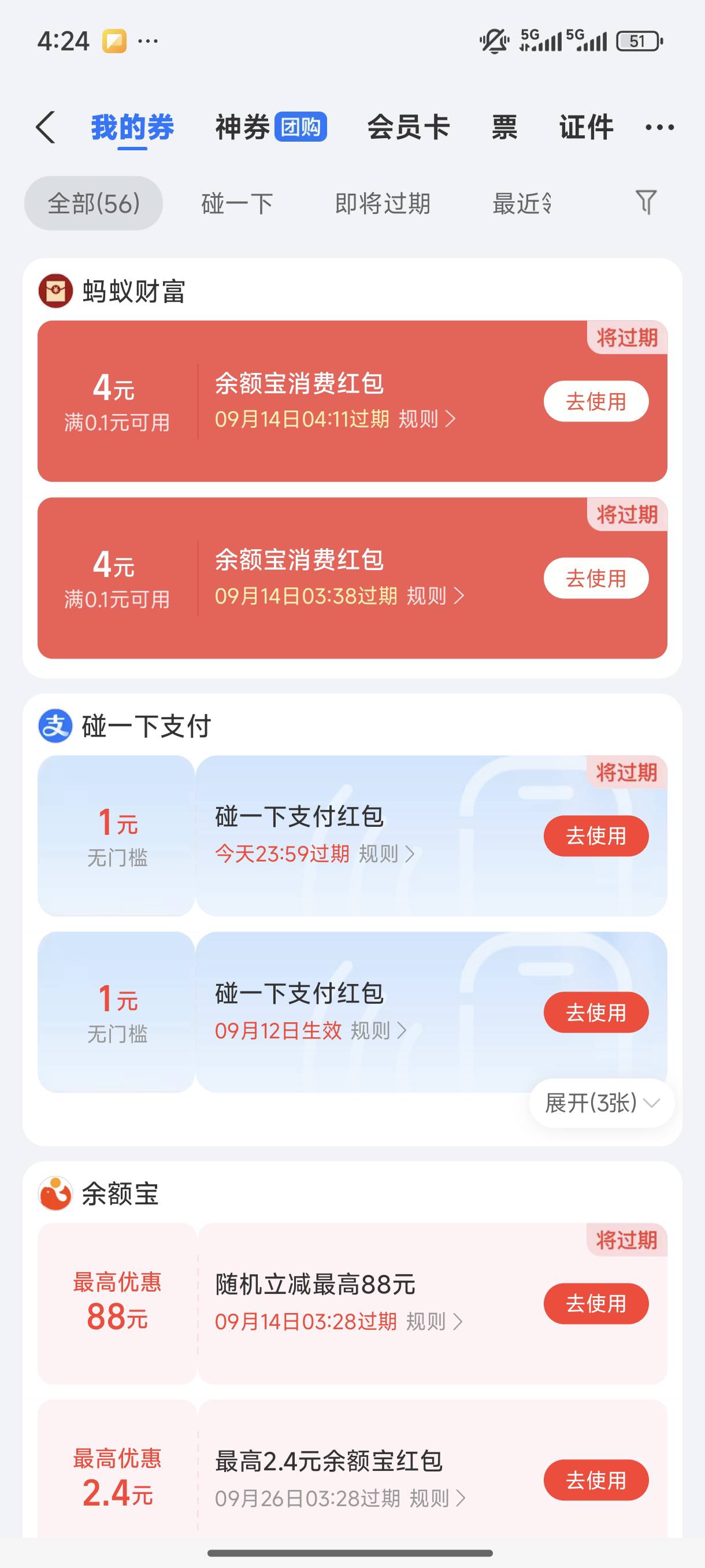Select the 全部(56) filter chip
This screenshot has height=1568, width=705.
point(94,204)
